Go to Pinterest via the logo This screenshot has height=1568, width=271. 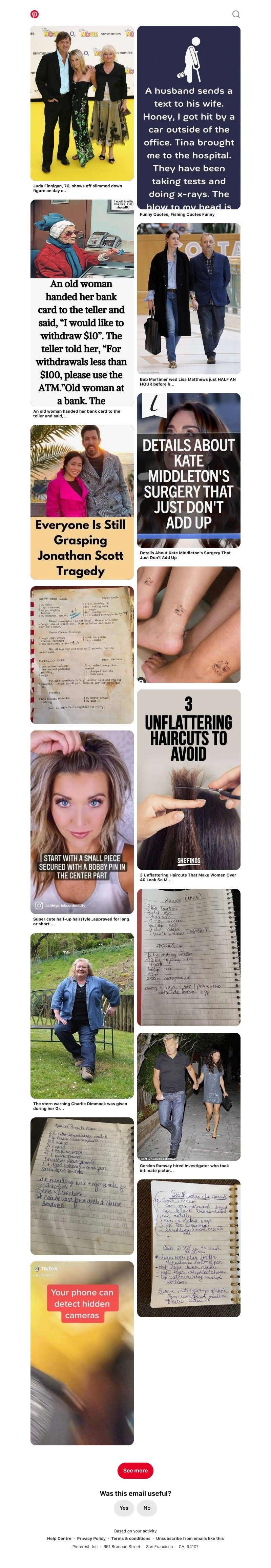35,14
